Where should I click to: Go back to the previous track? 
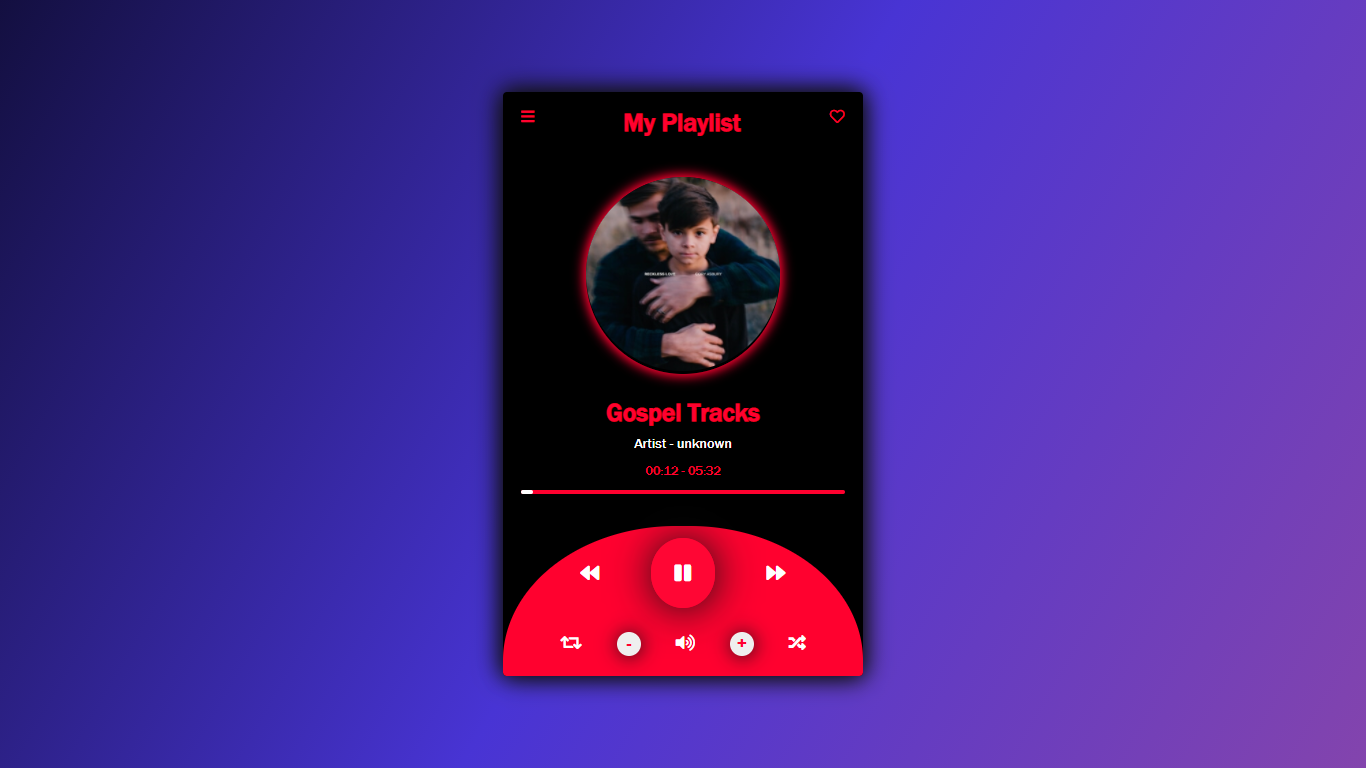point(590,573)
